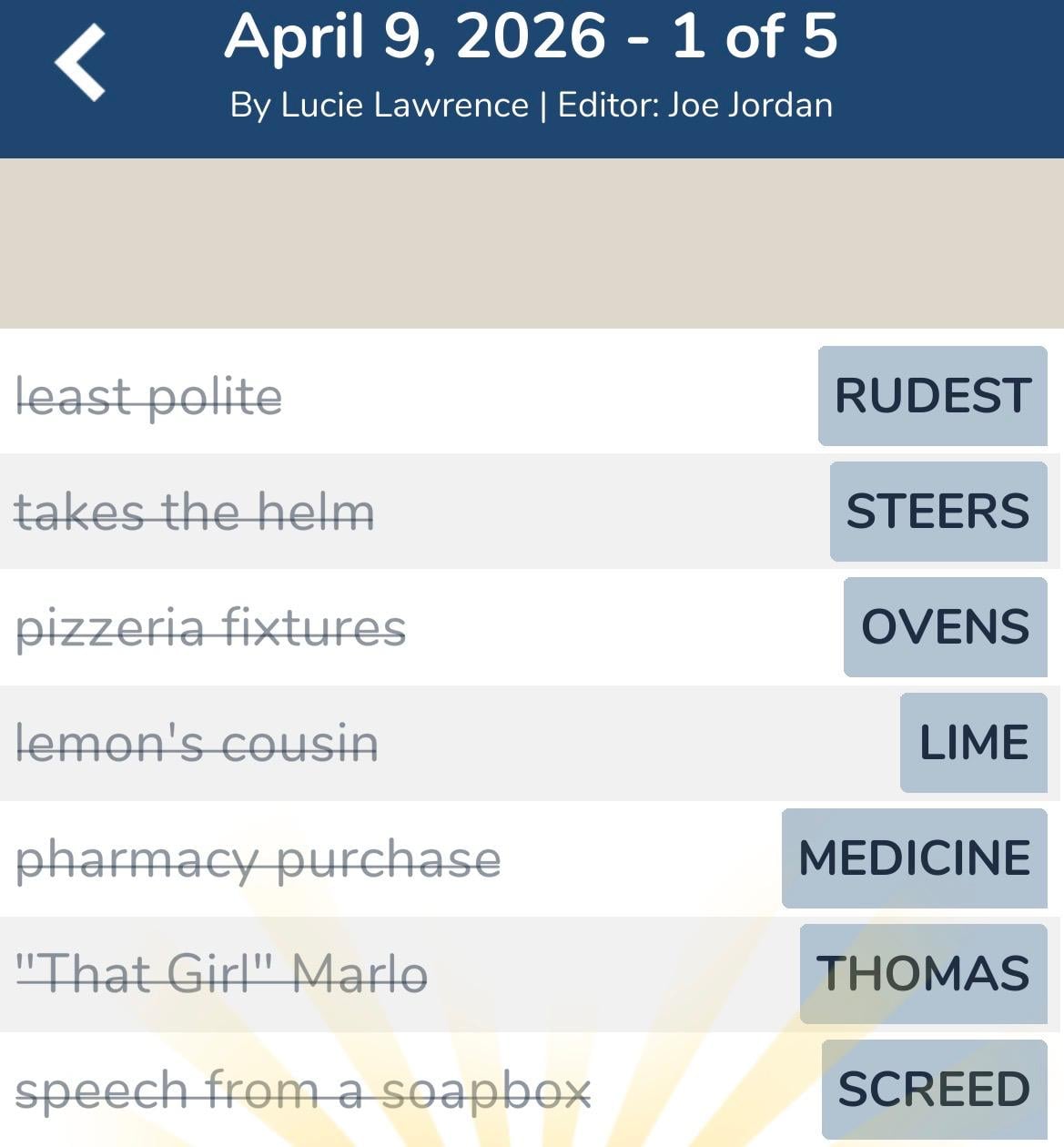Tap the OVENS answer tile
1064x1147 pixels.
945,626
